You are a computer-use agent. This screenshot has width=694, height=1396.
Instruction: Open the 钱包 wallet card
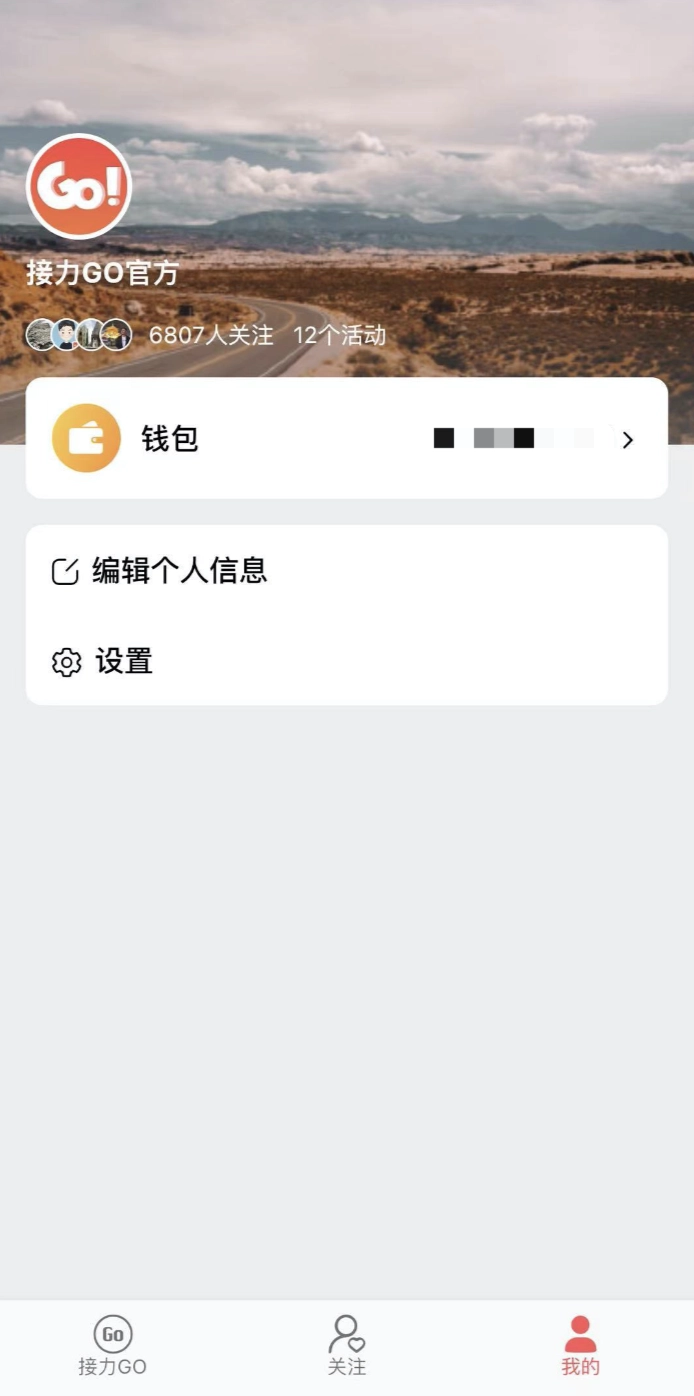coord(346,438)
